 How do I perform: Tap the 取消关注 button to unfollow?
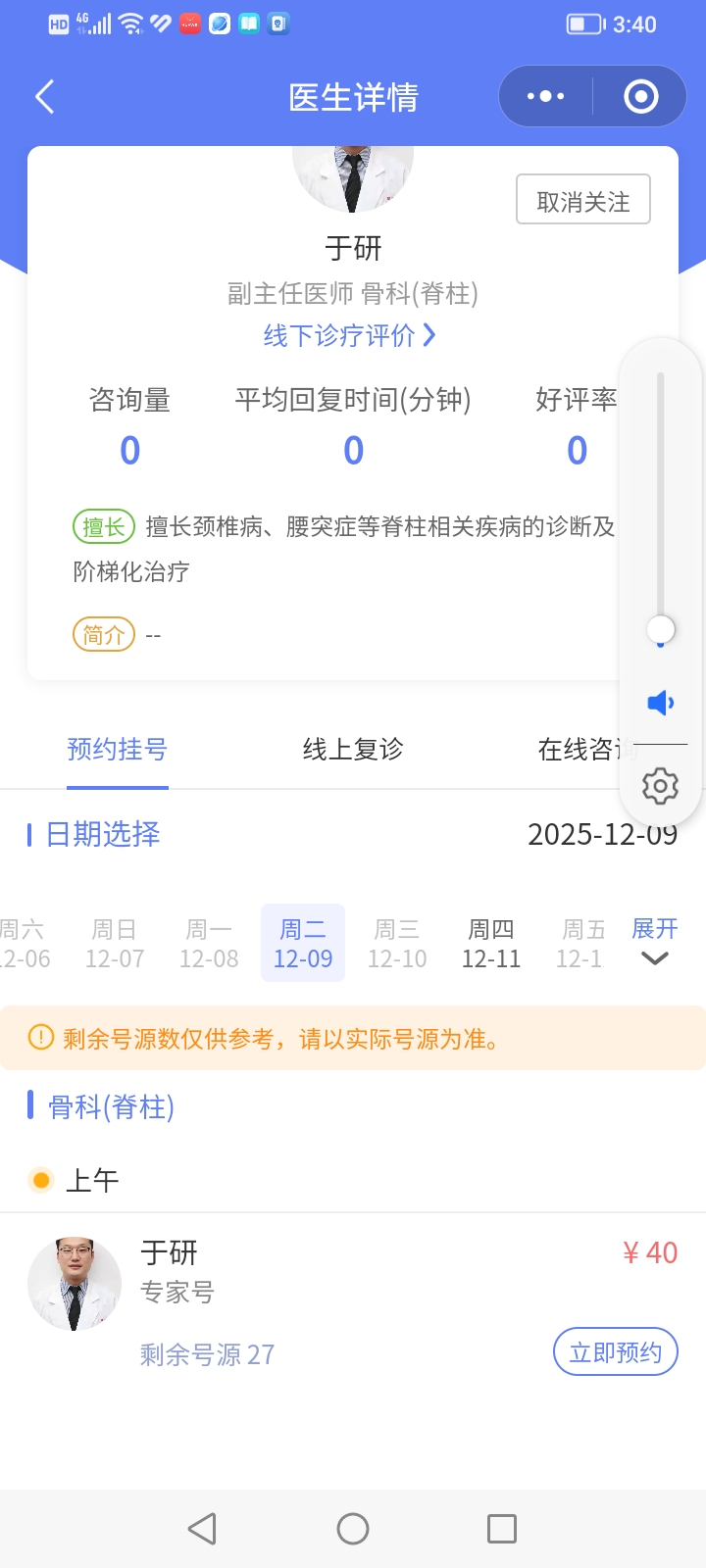[583, 201]
